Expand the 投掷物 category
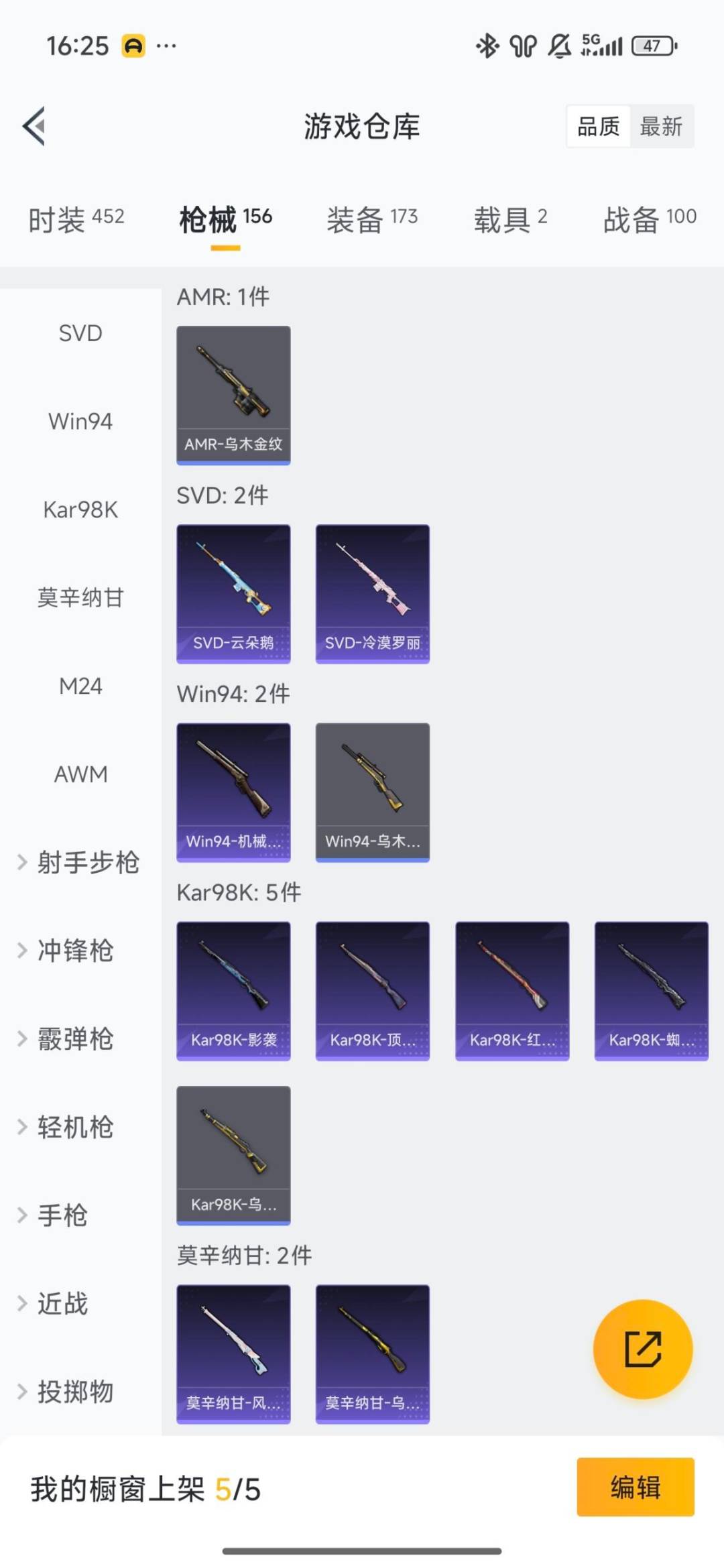Viewport: 724px width, 1568px height. (x=67, y=1392)
